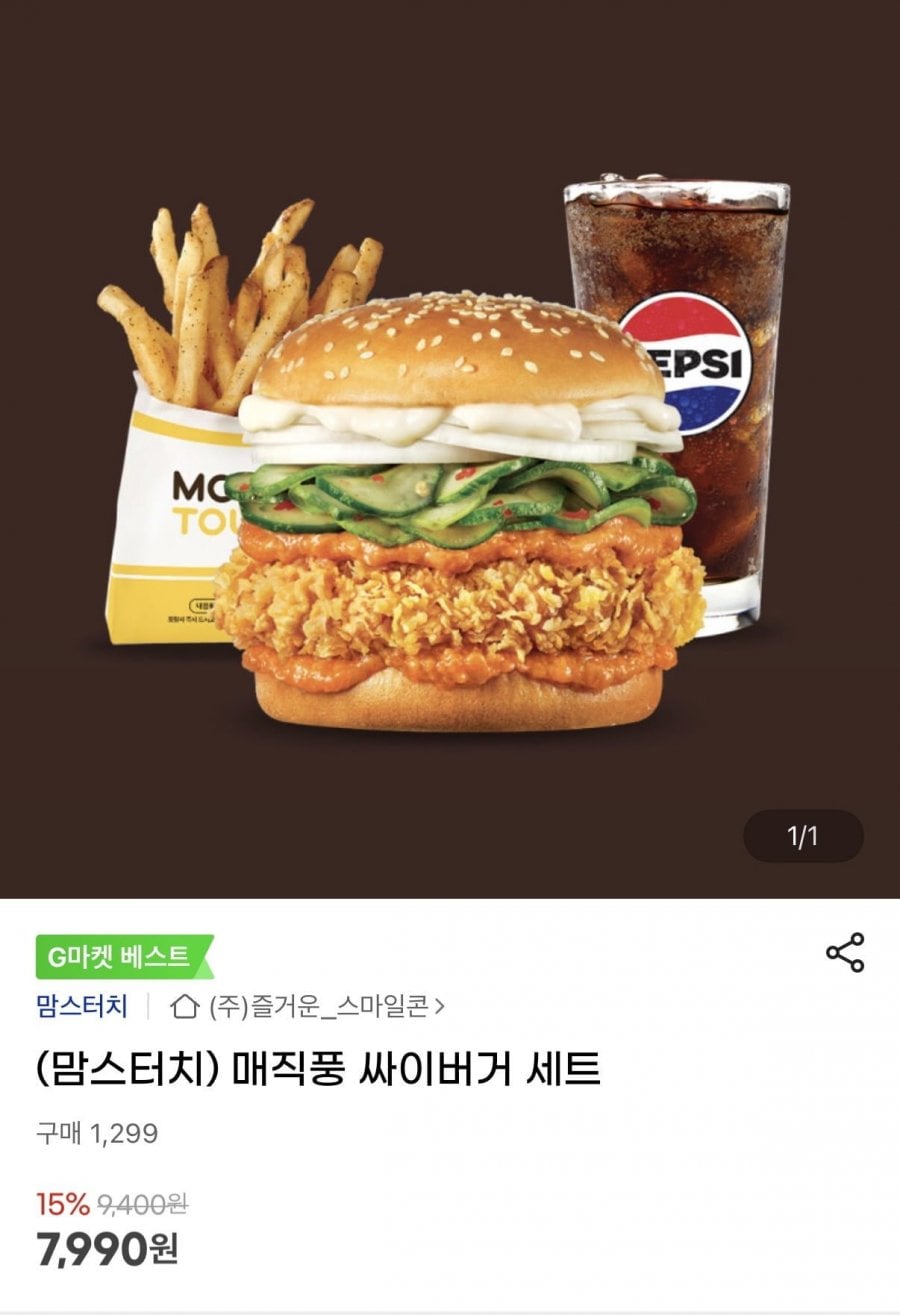Open the 맘스터치 brand link

point(82,1006)
